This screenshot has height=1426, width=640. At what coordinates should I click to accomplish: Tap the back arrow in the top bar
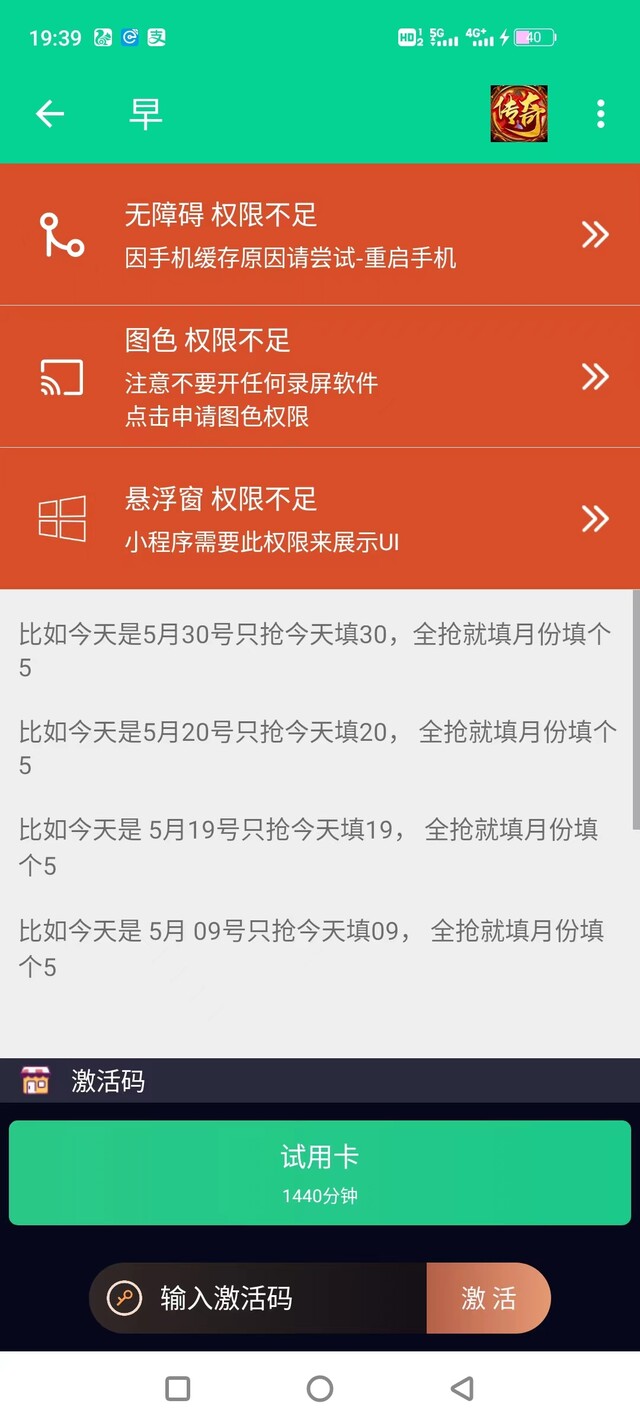click(x=50, y=114)
